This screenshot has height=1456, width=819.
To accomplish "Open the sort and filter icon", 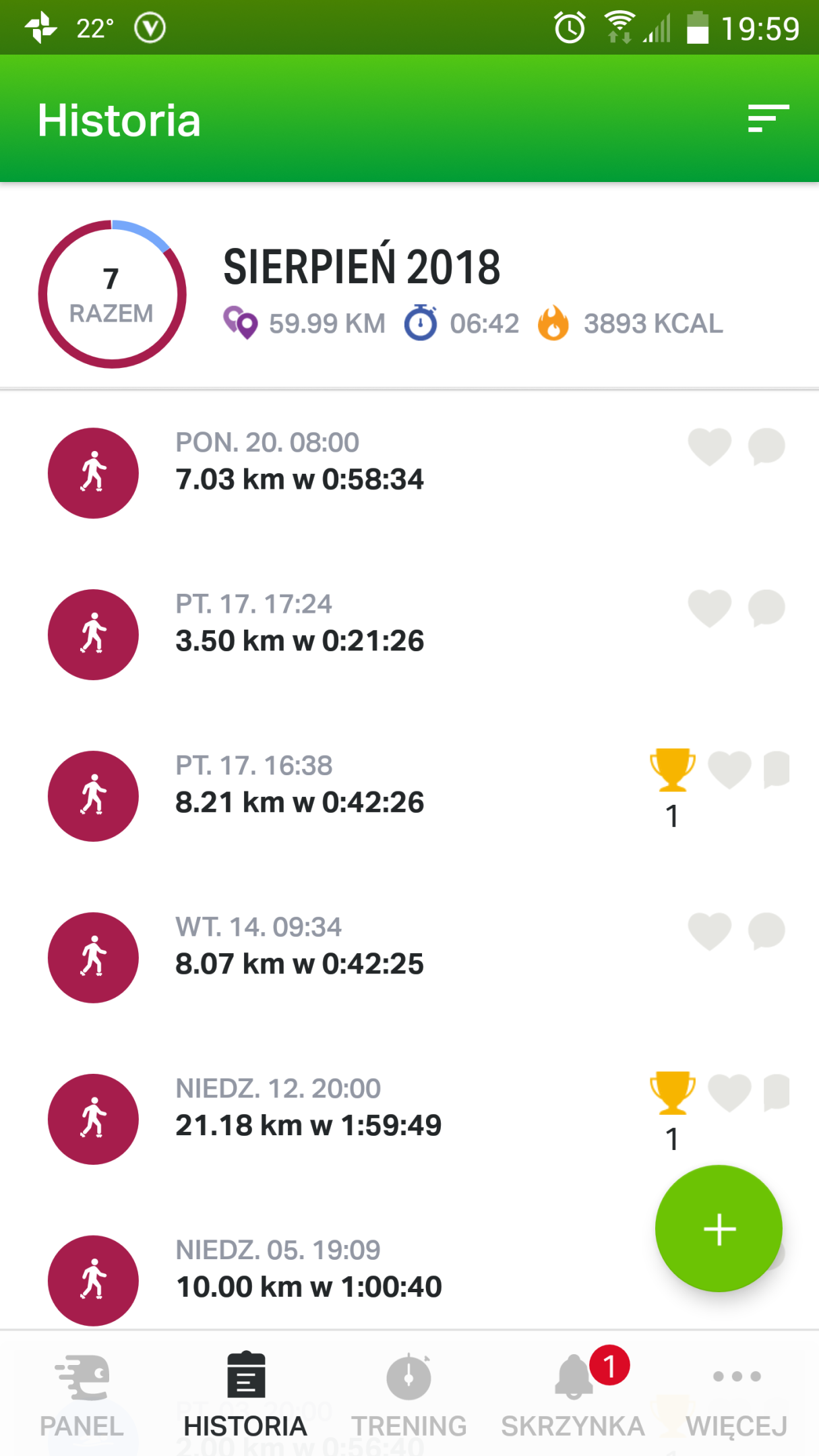I will coord(768,119).
